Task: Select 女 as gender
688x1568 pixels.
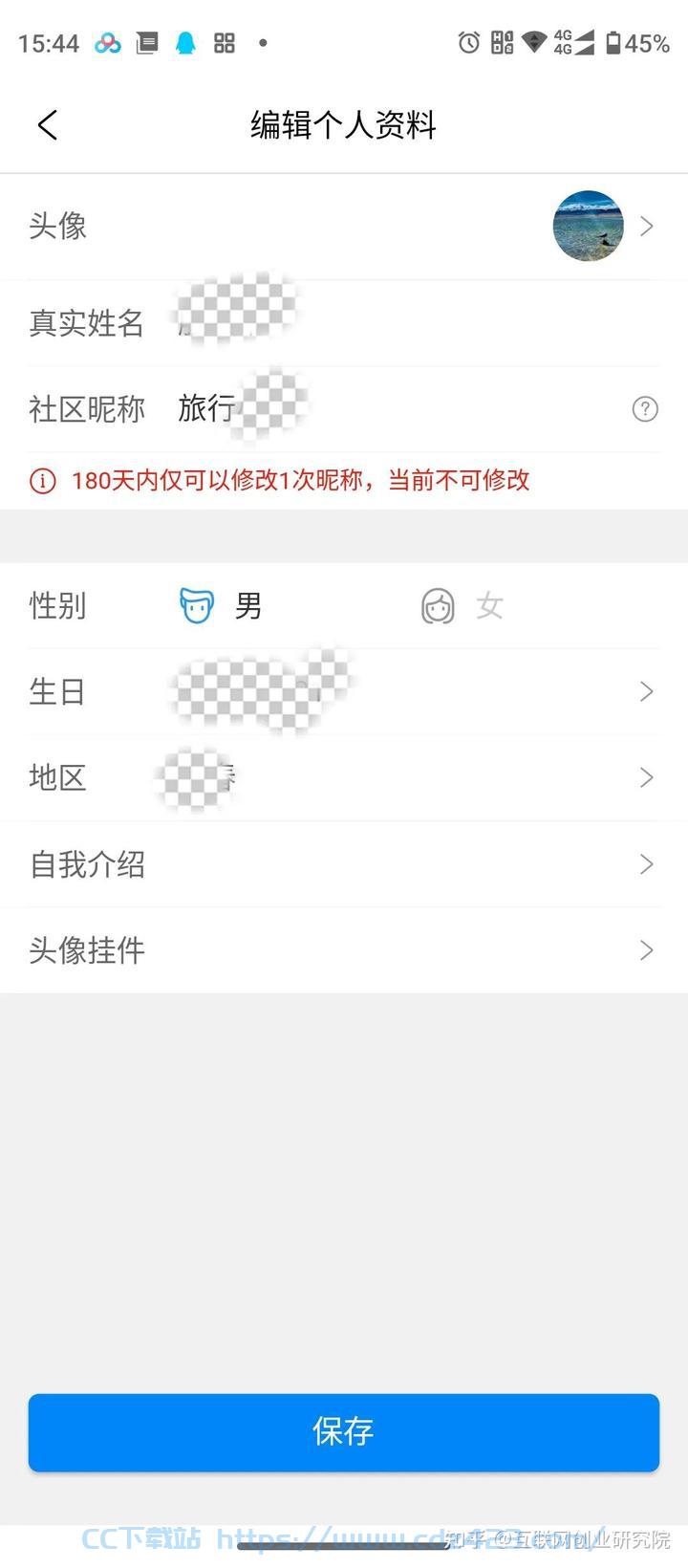Action: [x=462, y=606]
